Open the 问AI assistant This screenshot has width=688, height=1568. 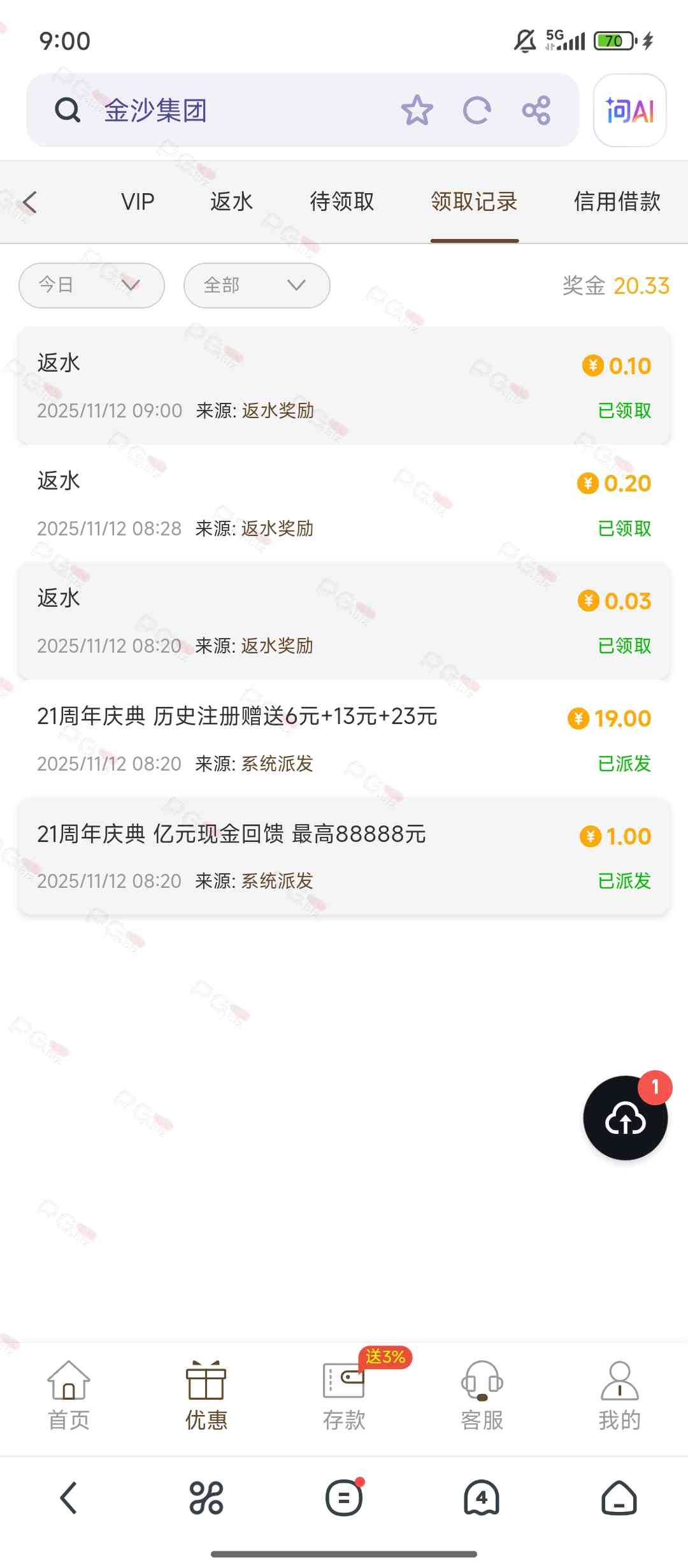[629, 110]
